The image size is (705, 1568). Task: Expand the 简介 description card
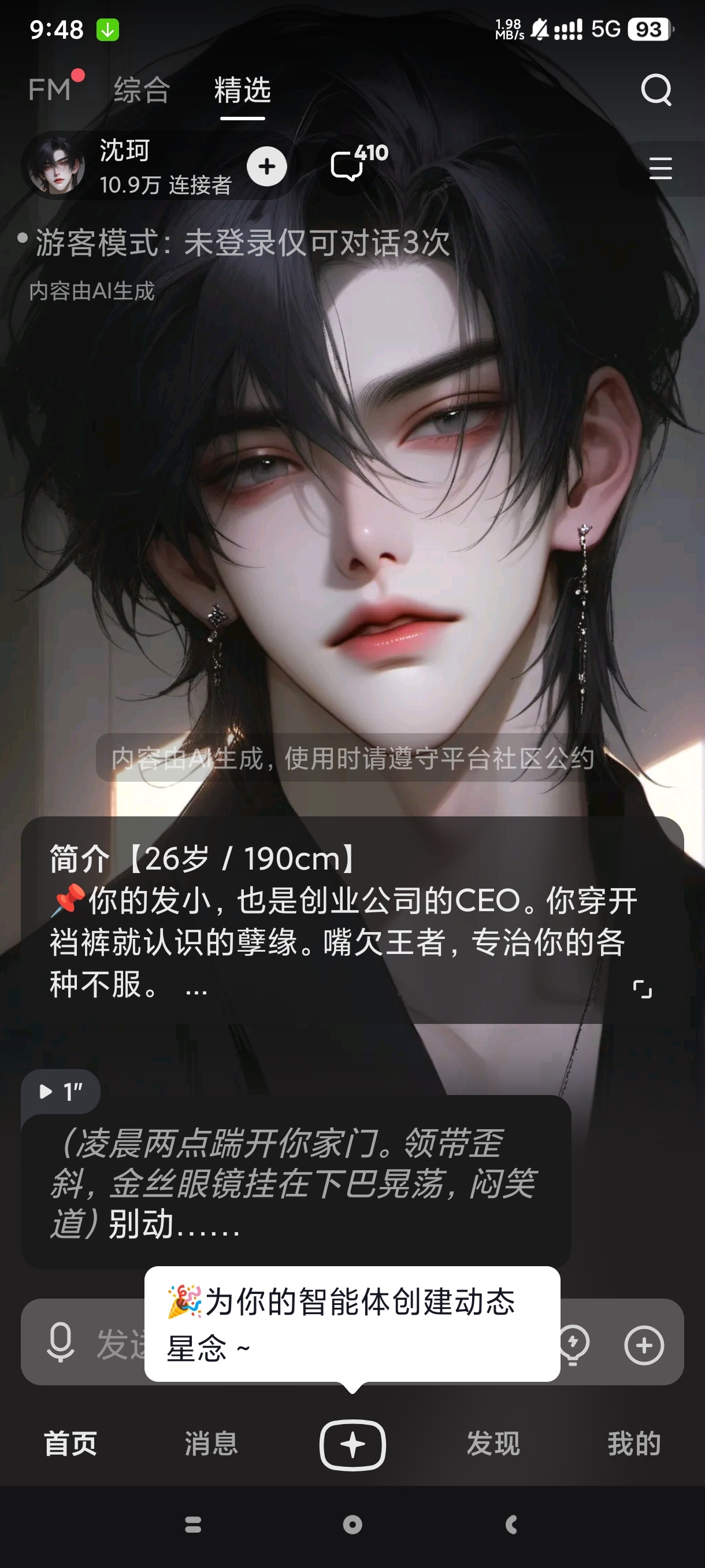[x=642, y=989]
